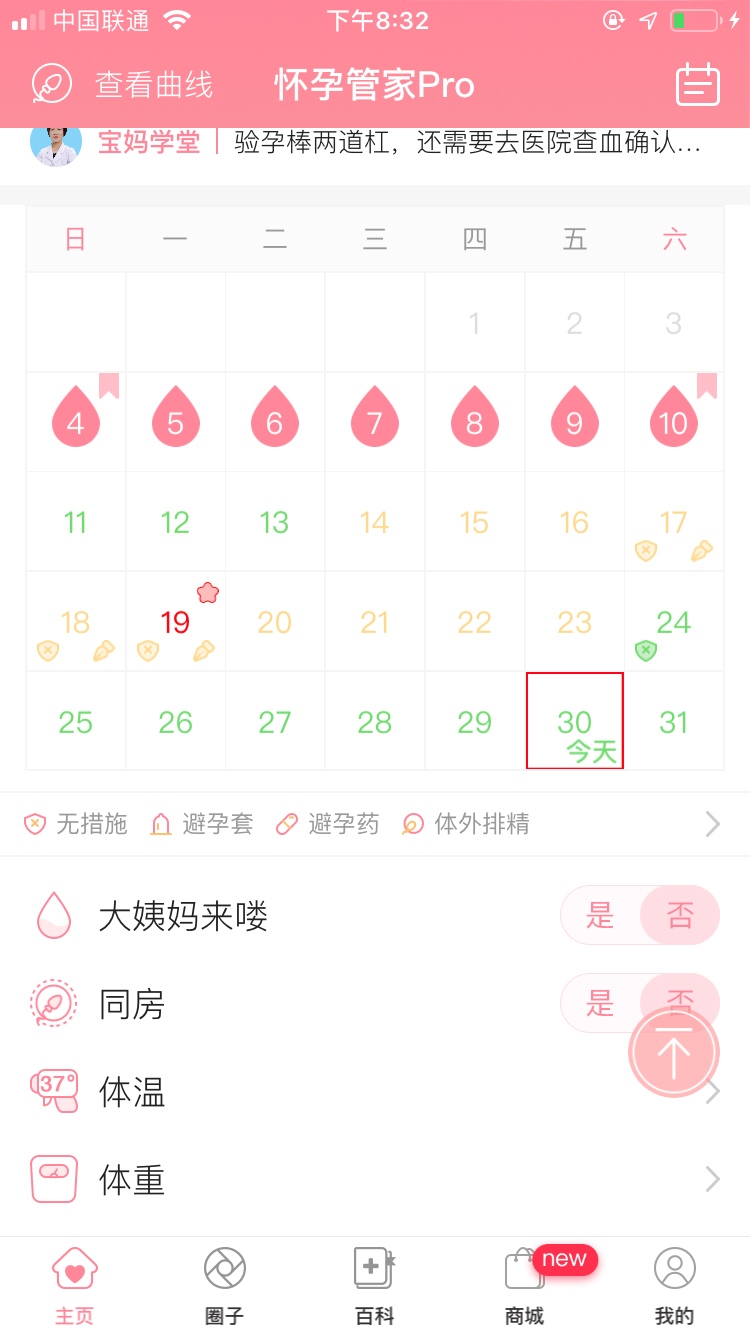The image size is (750, 1334).
Task: Select day 24 on the calendar
Action: [x=673, y=622]
